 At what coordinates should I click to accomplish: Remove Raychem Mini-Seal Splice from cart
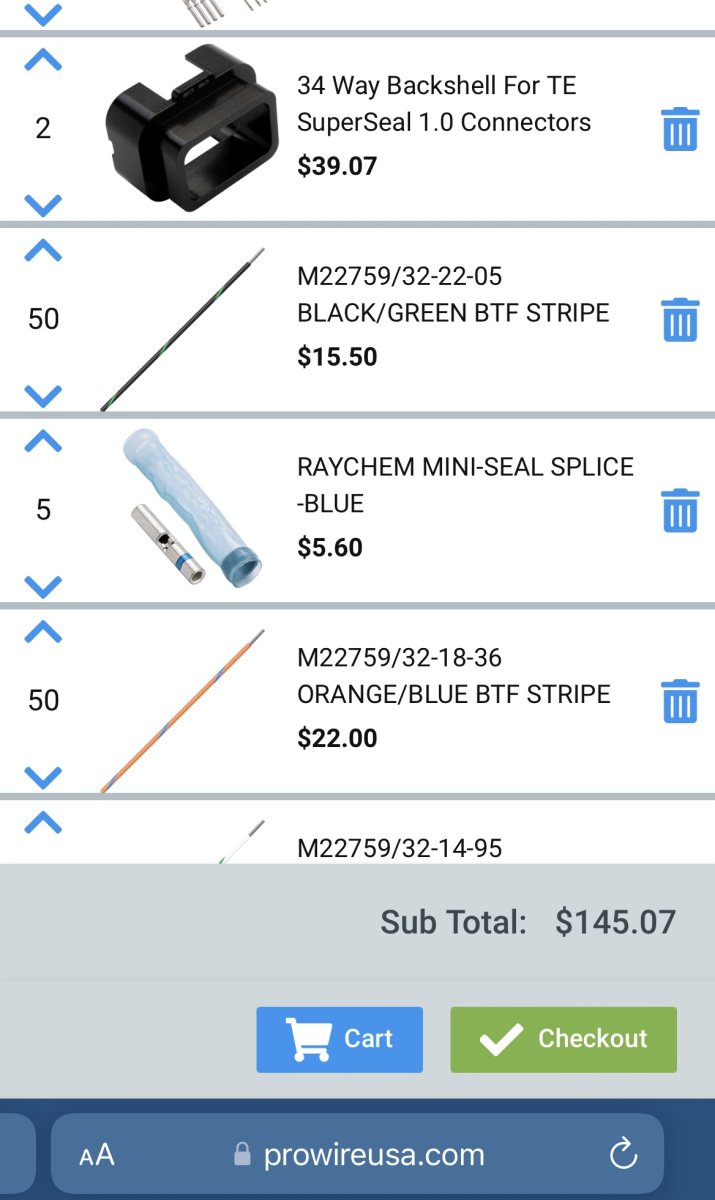coord(680,510)
